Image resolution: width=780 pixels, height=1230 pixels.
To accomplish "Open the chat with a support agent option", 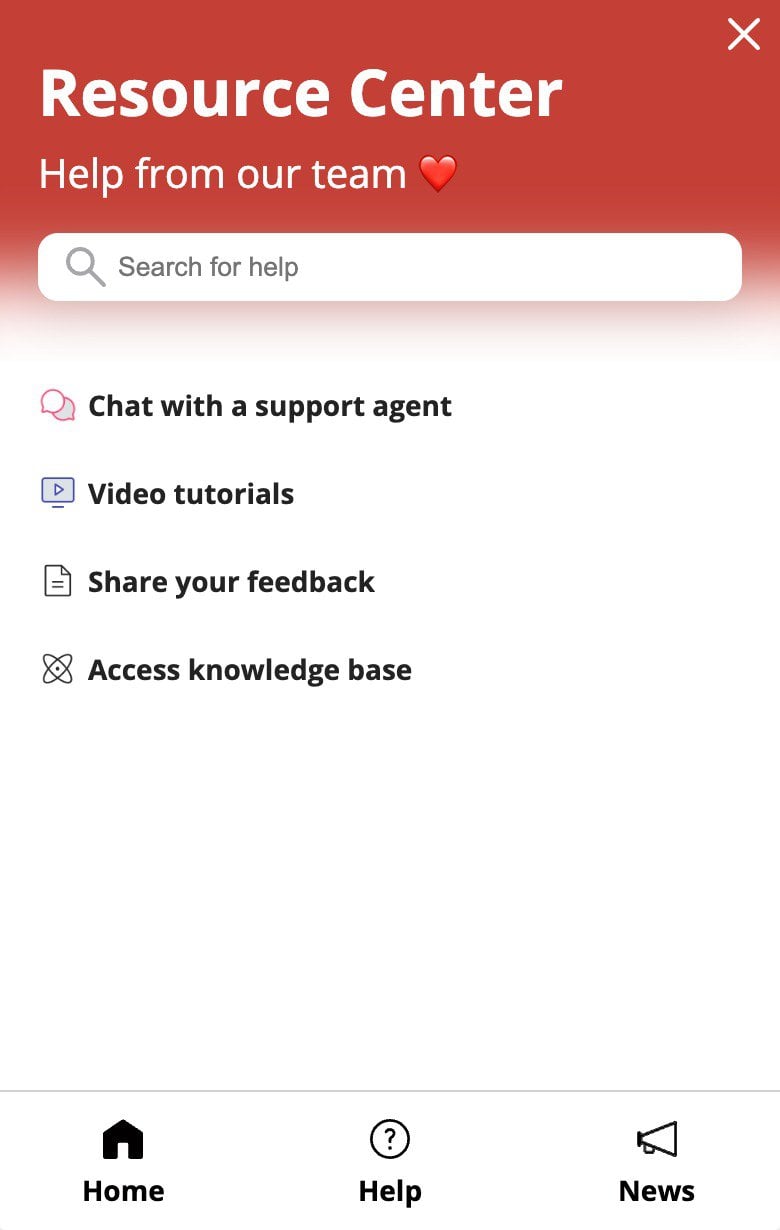I will click(x=270, y=406).
